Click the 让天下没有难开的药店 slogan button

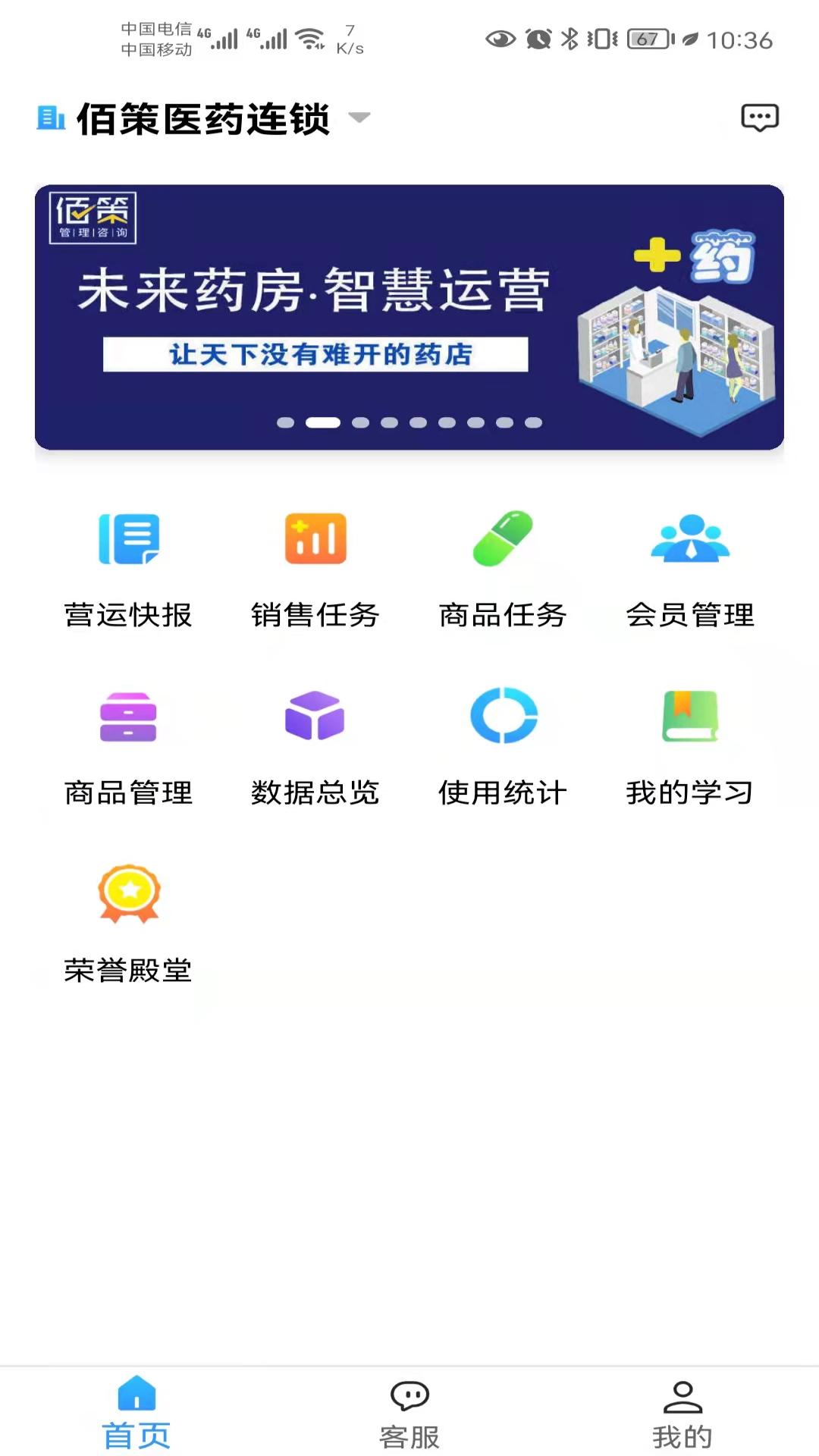click(317, 353)
